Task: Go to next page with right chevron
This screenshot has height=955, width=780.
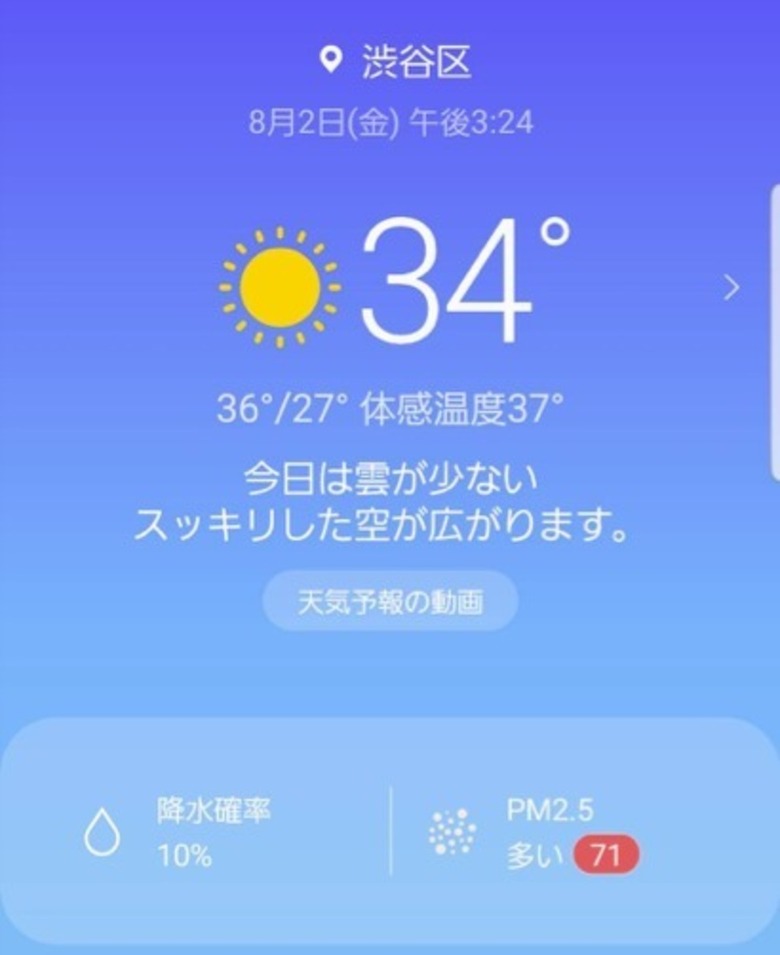Action: [732, 288]
